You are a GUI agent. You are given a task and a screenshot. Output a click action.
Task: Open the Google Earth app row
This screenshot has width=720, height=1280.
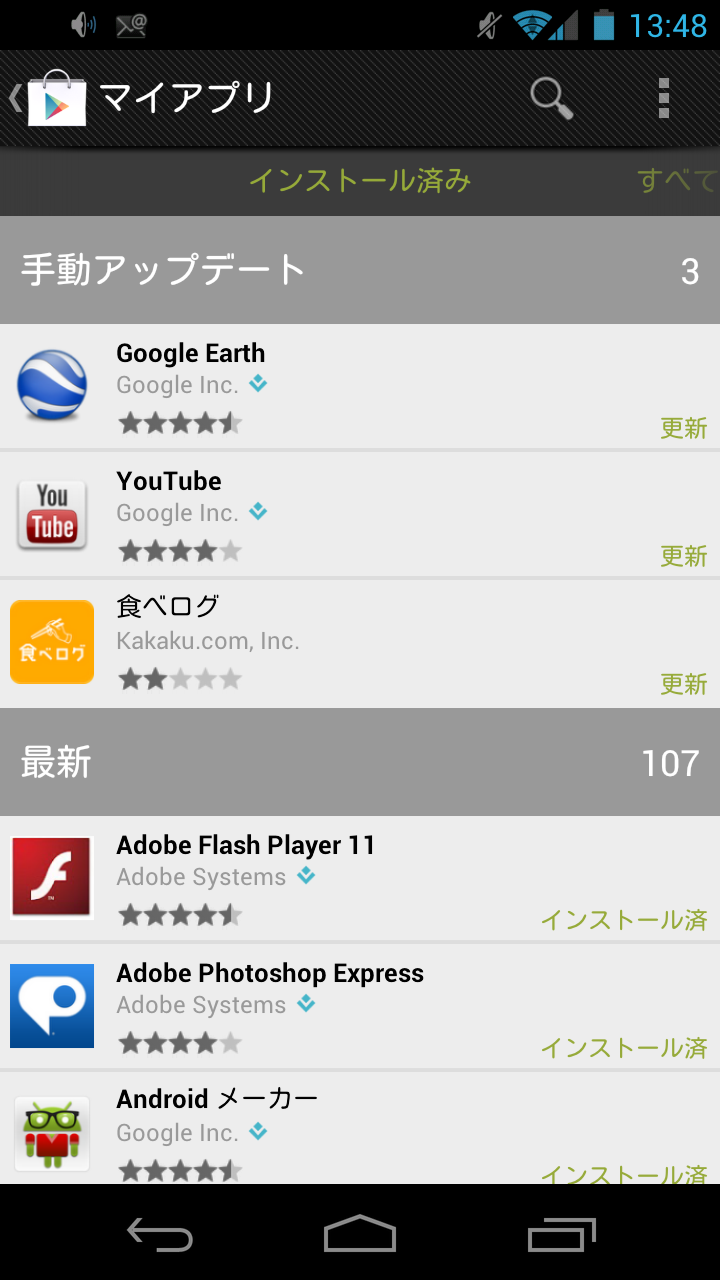(360, 386)
